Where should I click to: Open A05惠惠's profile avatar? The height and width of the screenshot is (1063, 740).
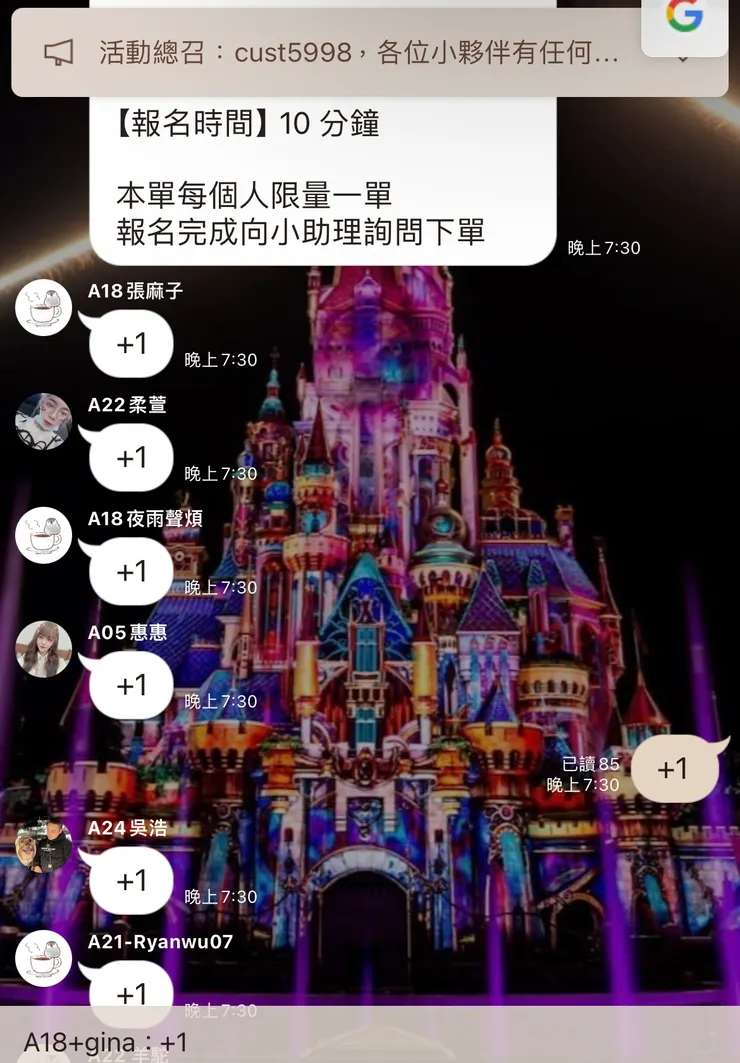pos(42,649)
